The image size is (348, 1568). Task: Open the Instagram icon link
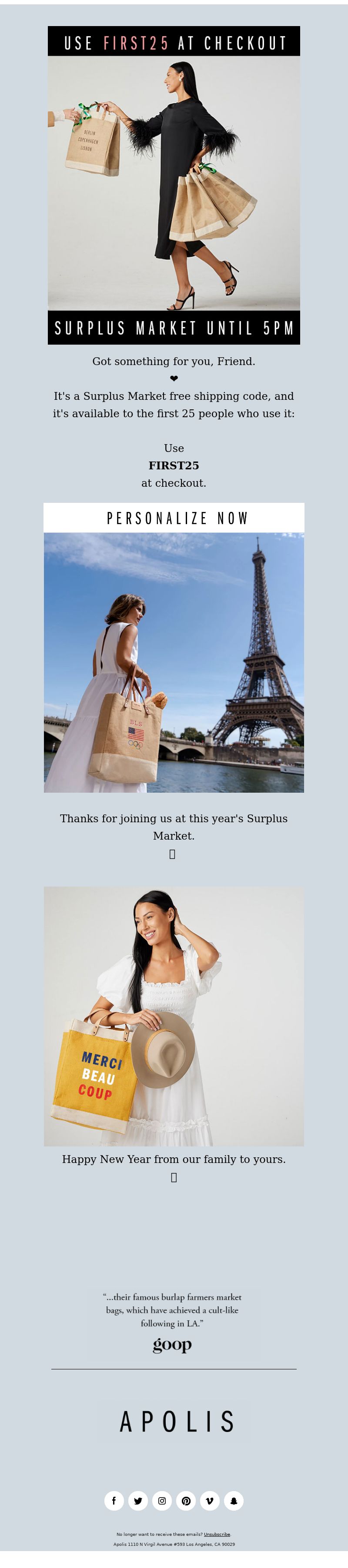coord(162,1501)
